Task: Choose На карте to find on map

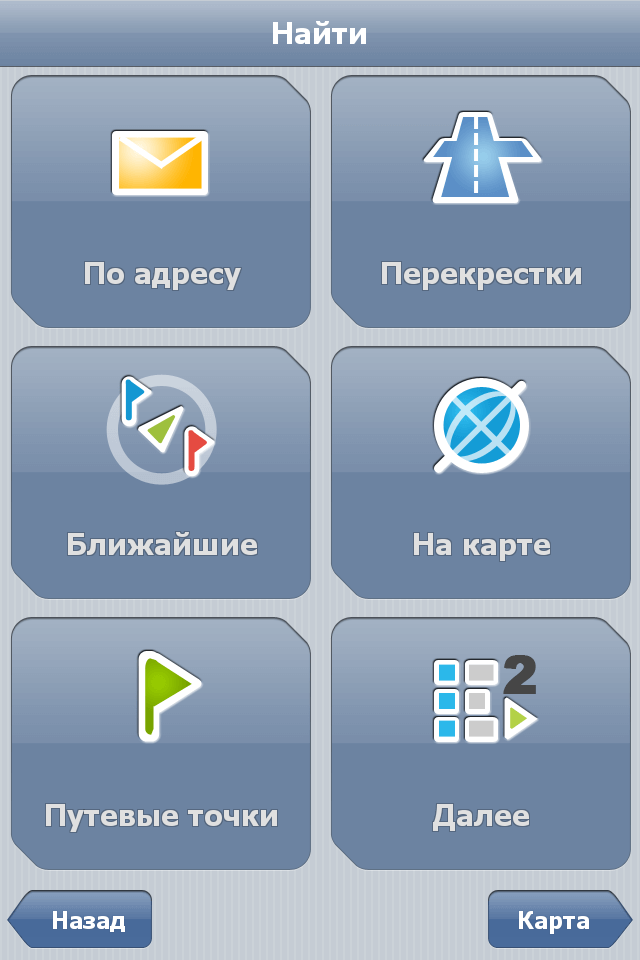Action: pos(481,472)
